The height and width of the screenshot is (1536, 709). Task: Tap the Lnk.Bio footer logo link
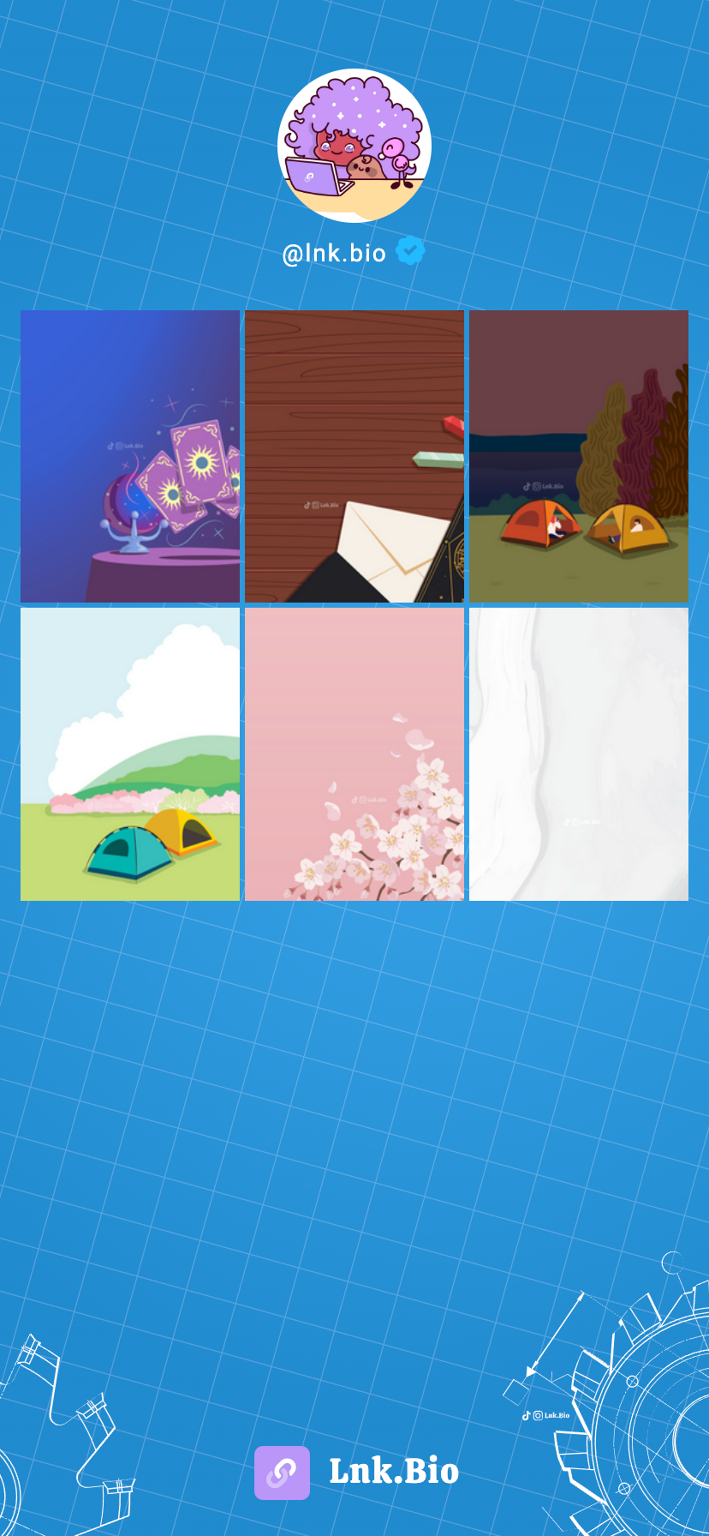(356, 1472)
